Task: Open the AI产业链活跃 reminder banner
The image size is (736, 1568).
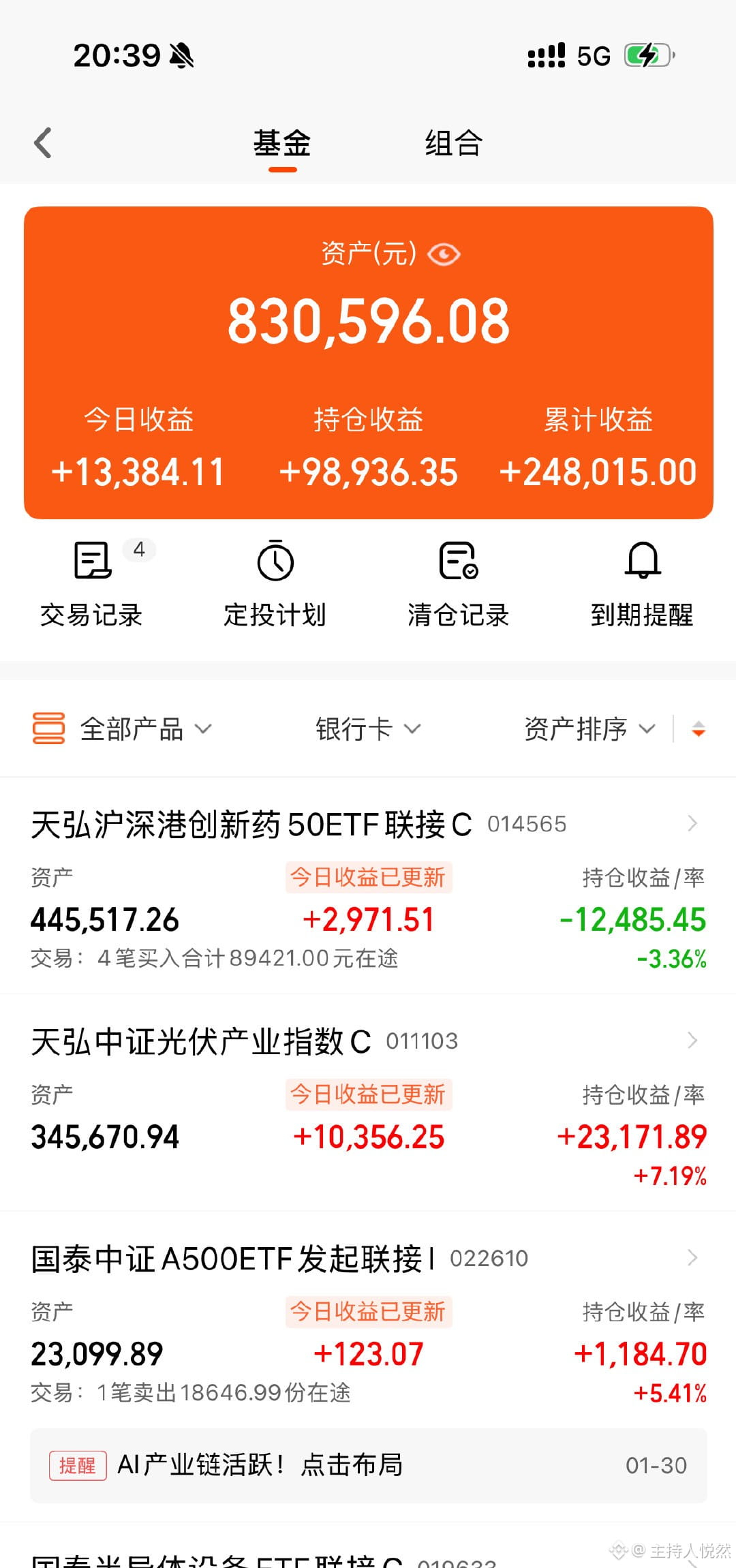Action: coord(368,1465)
